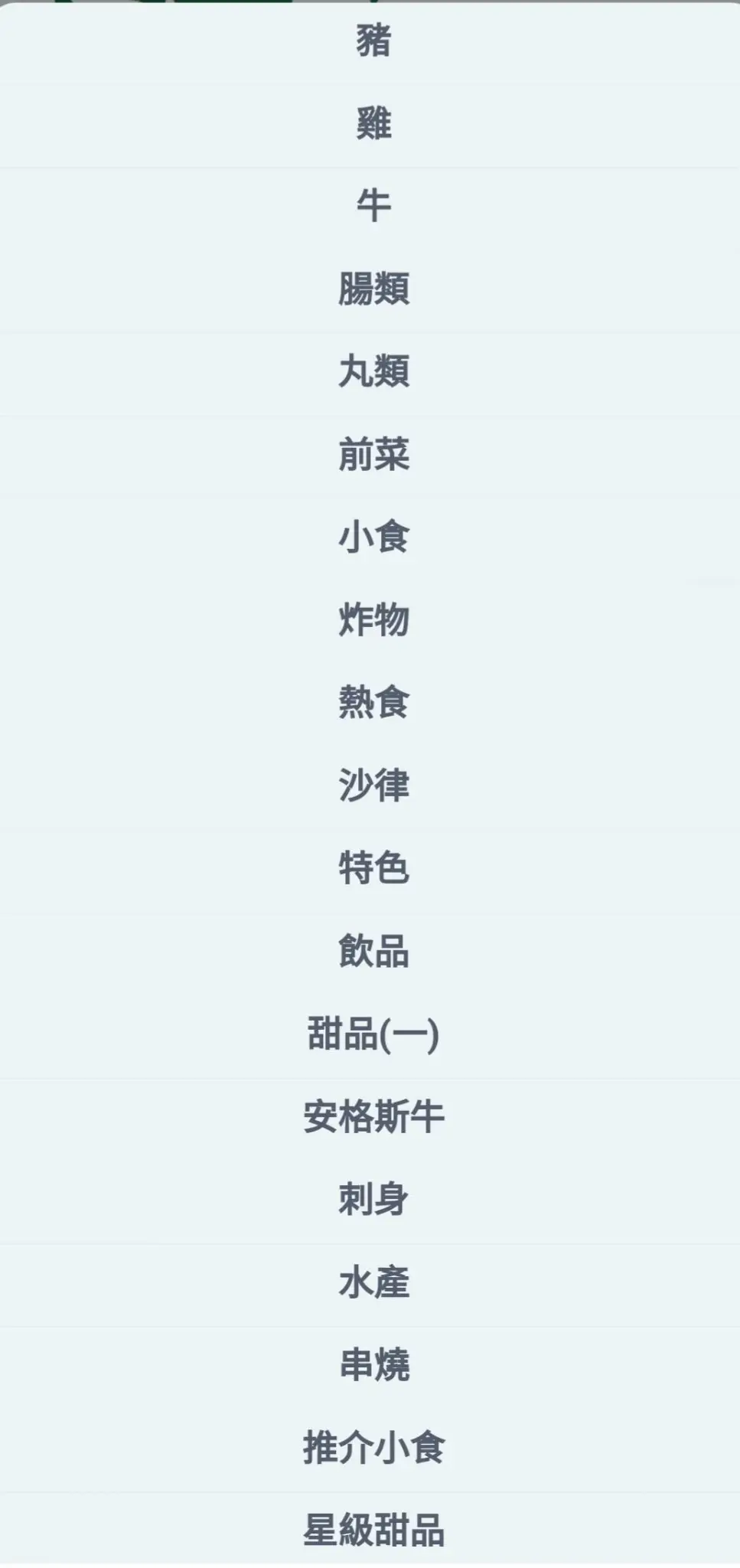
Task: Choose the 安格斯牛 category
Action: coord(373,1116)
